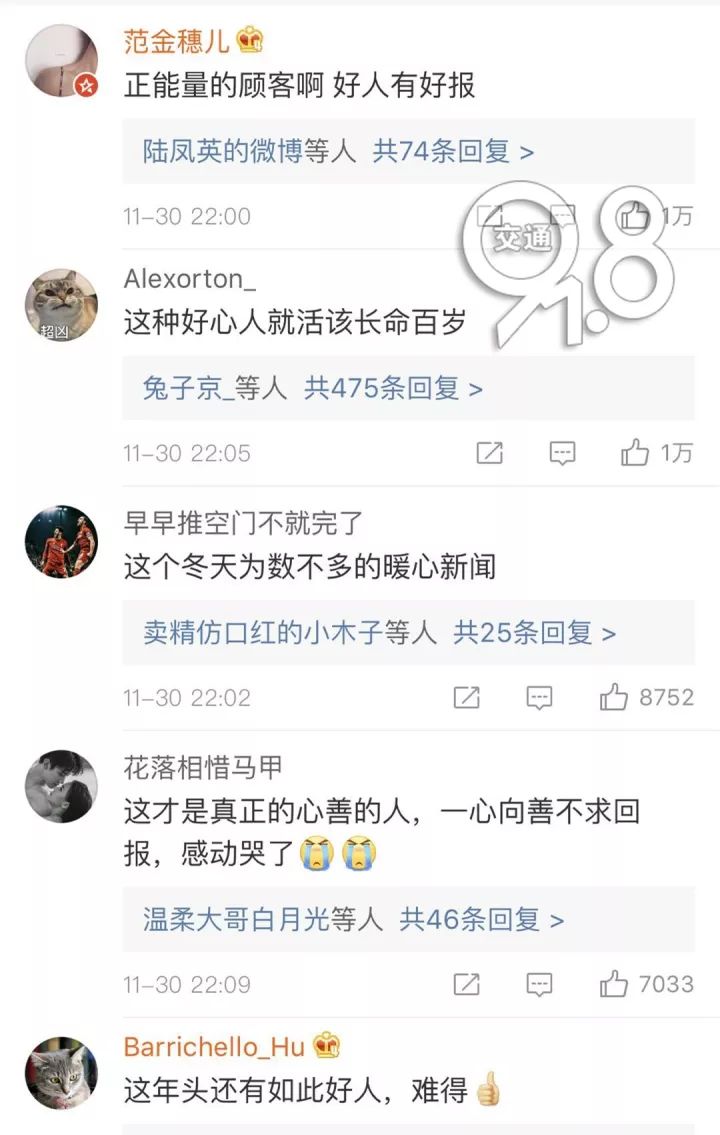Open Alexorton_'s cat avatar
720x1135 pixels.
(61, 305)
